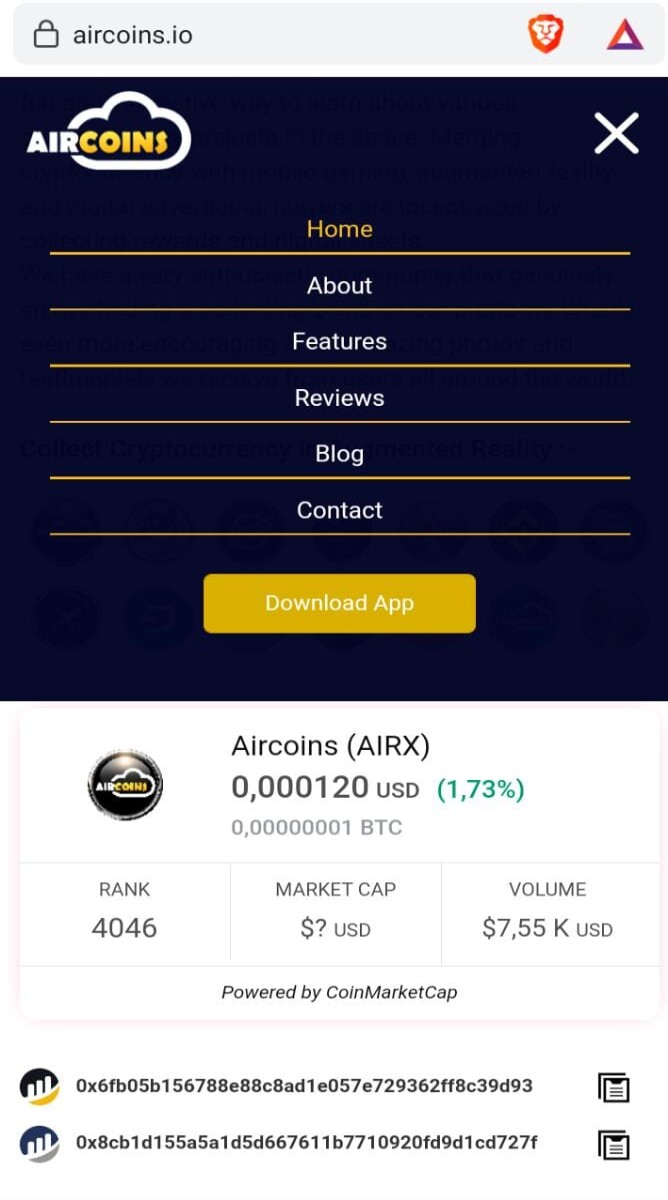Open the Brave Shields lion icon
The height and width of the screenshot is (1200, 668).
[546, 35]
